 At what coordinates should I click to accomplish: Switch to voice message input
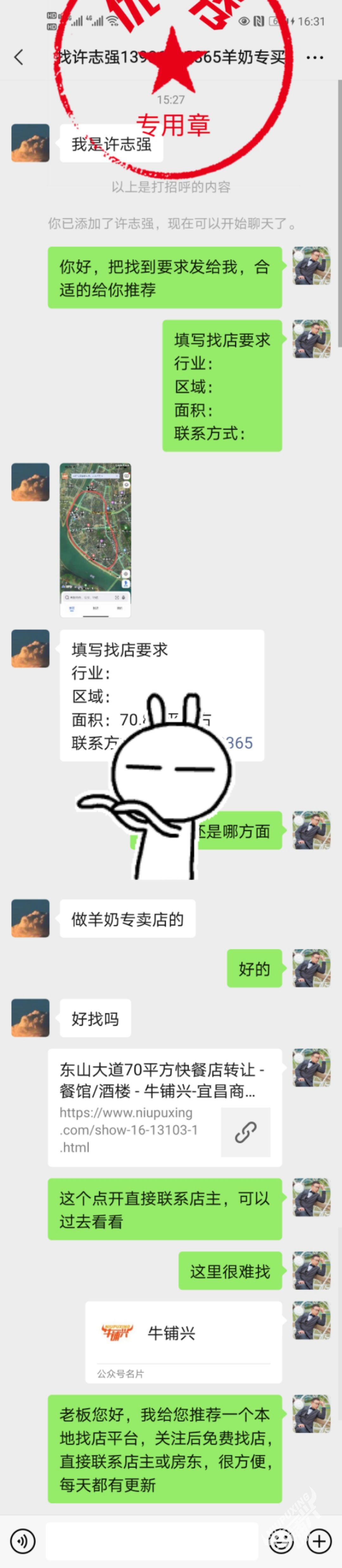coord(23,1541)
